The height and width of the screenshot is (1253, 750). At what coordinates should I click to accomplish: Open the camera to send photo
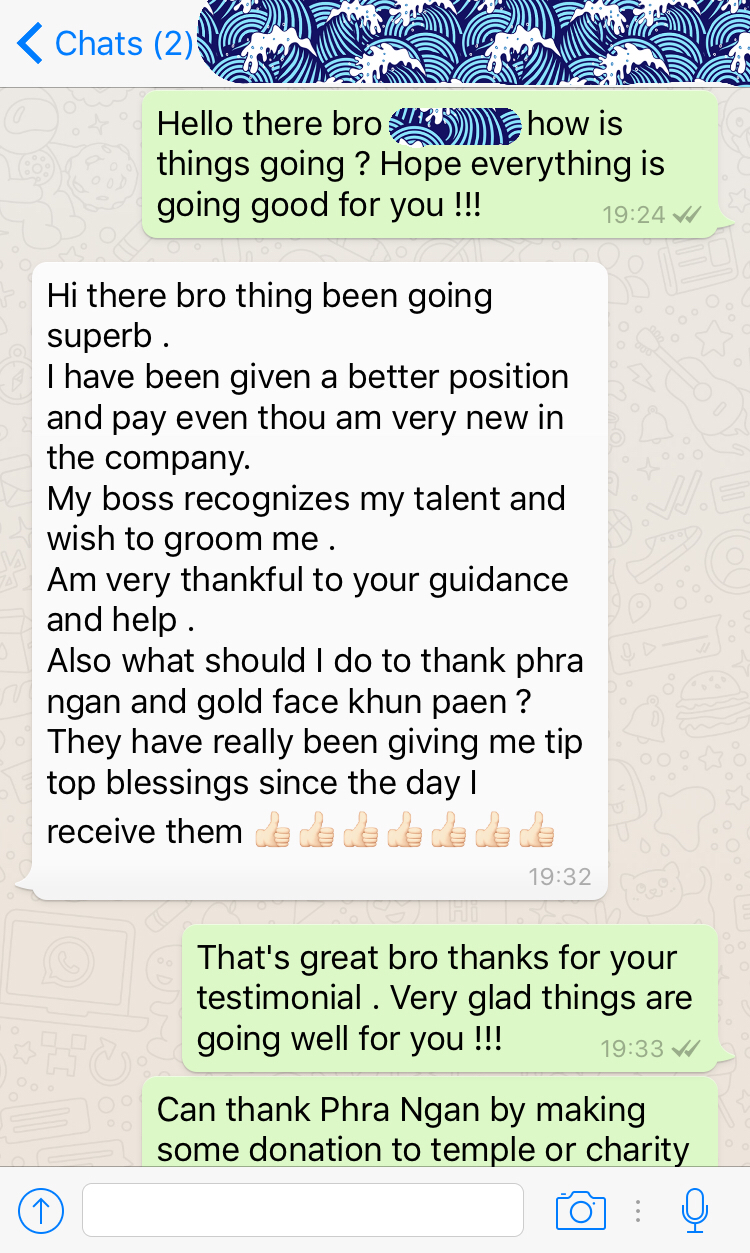(x=581, y=1211)
